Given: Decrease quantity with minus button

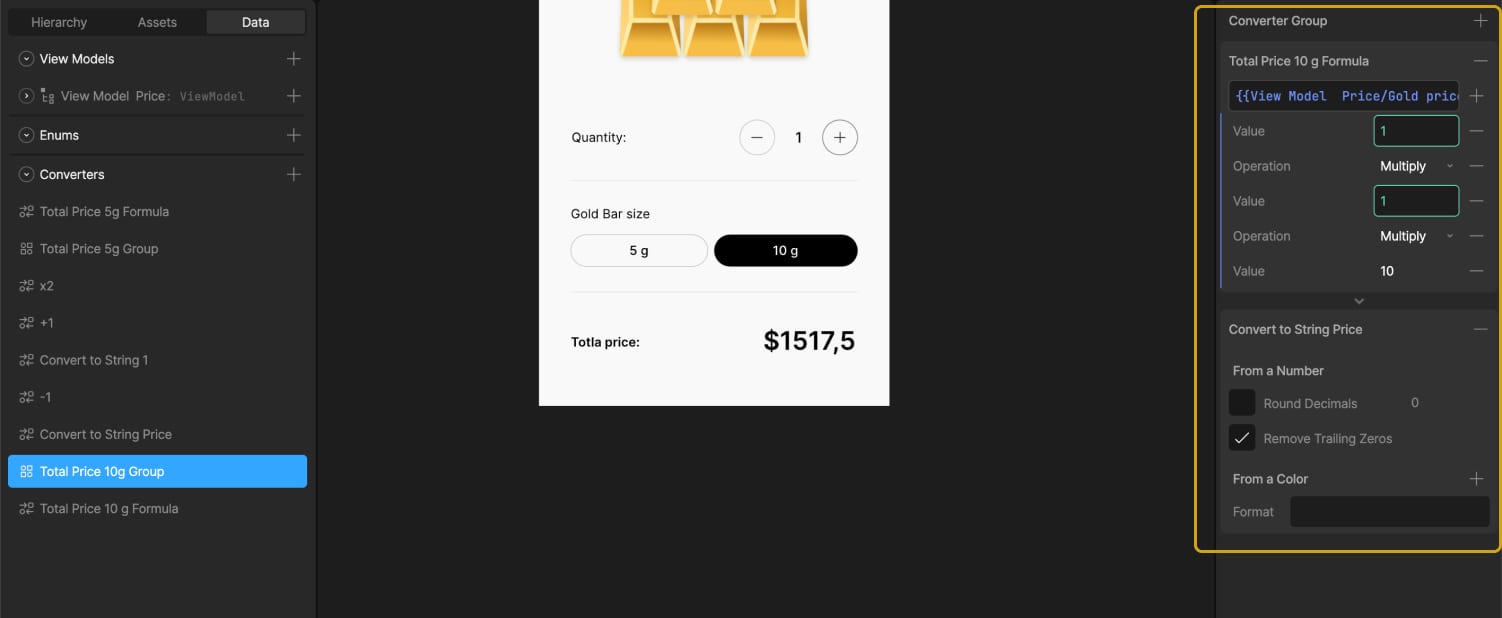Looking at the screenshot, I should [757, 138].
